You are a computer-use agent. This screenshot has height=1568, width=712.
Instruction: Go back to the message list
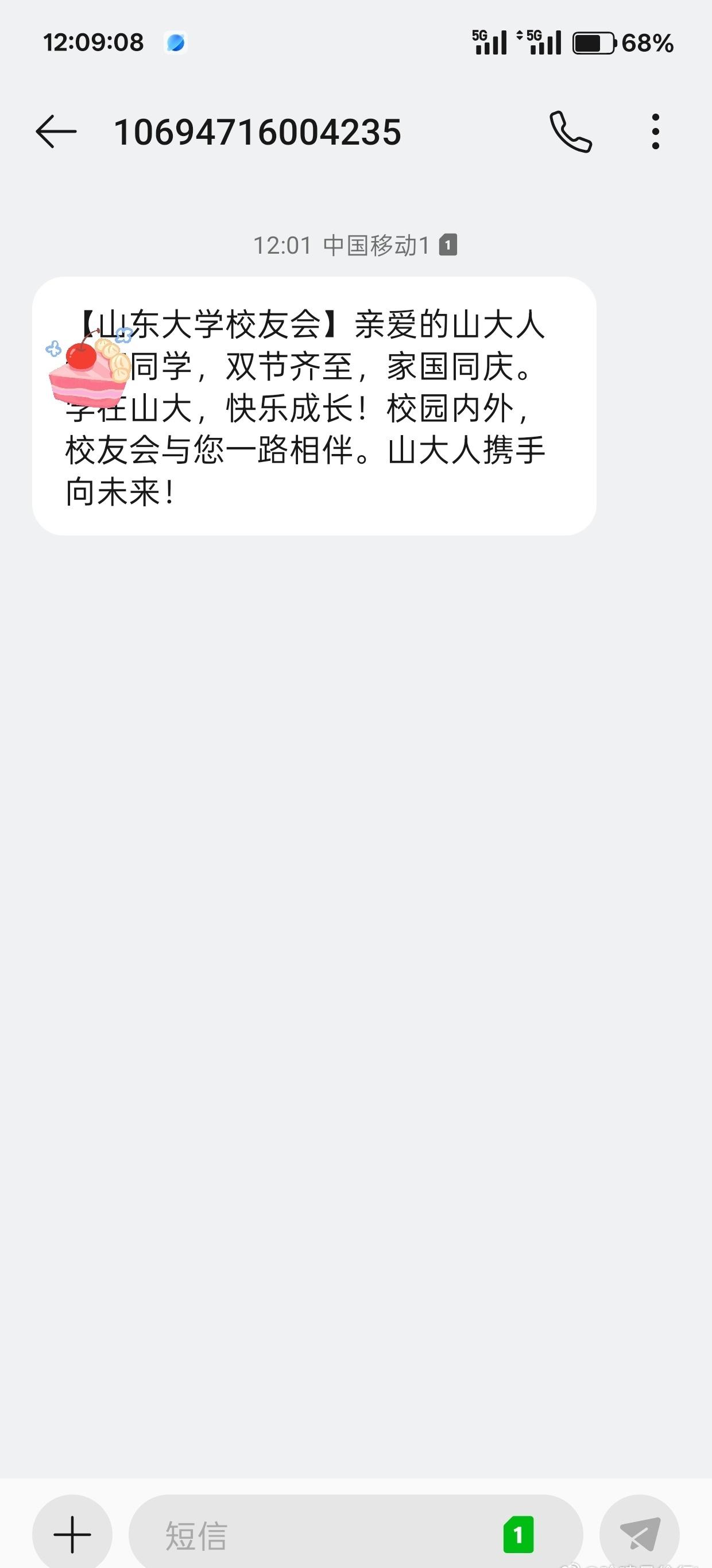coord(56,131)
